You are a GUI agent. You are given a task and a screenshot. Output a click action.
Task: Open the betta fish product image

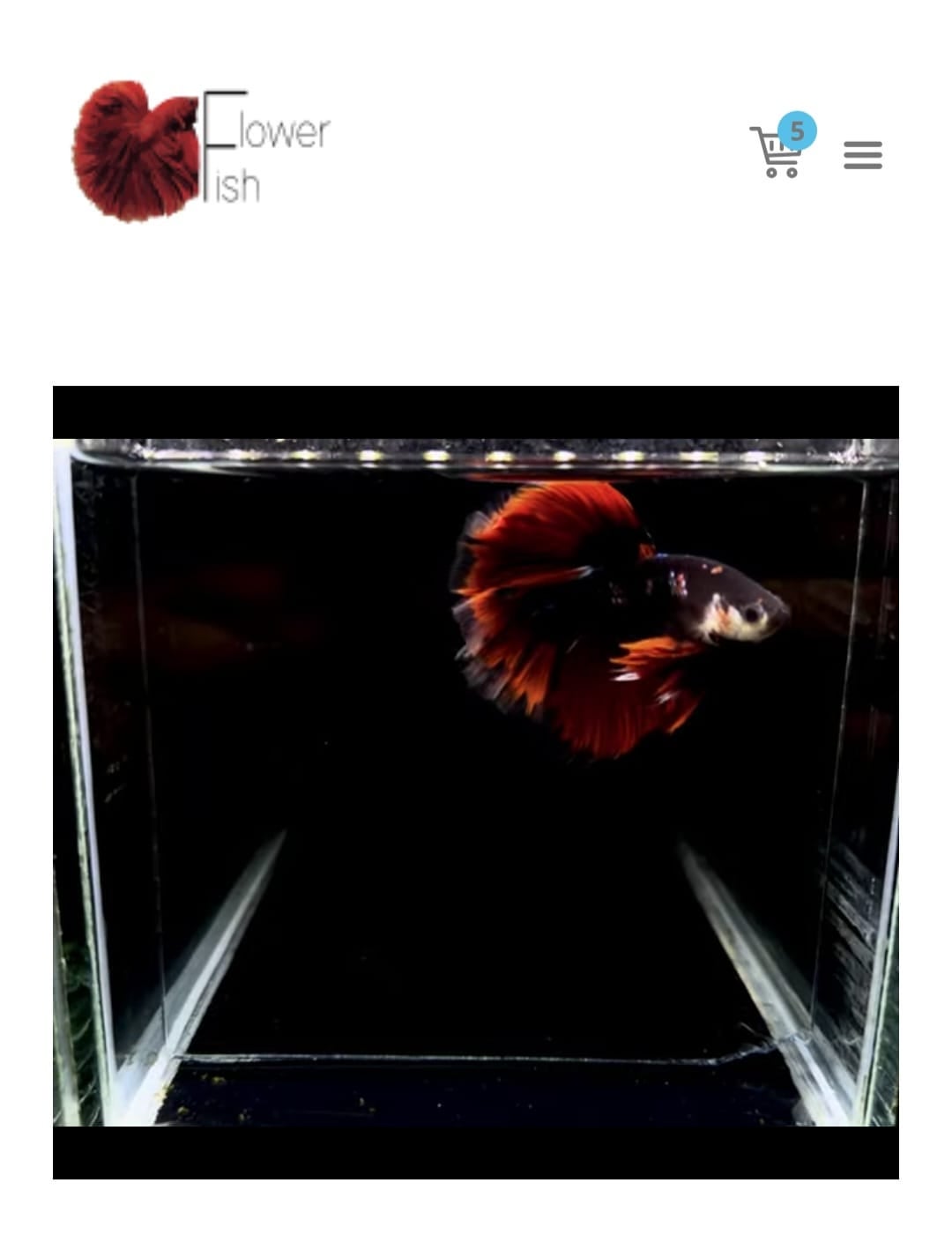pos(476,782)
